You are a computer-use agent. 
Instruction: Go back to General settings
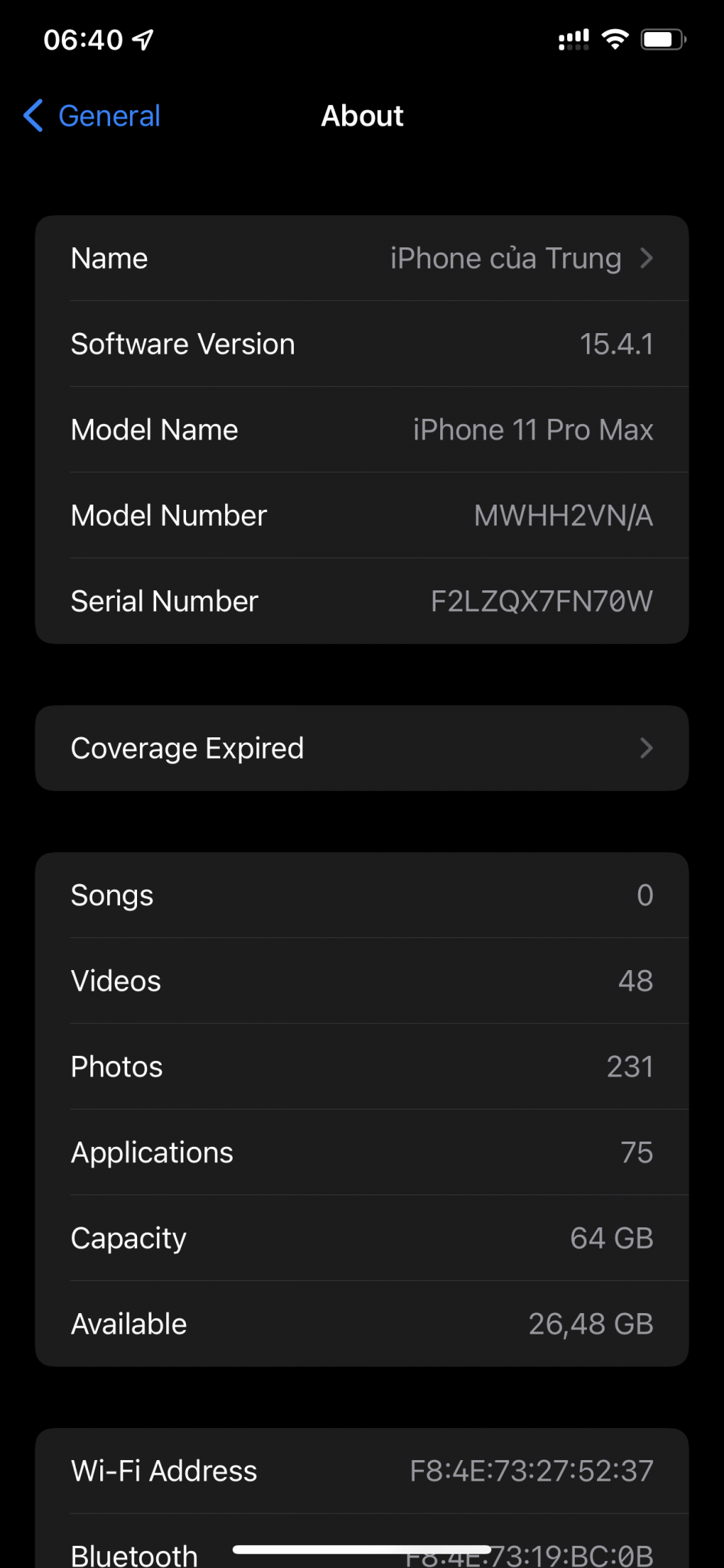click(x=92, y=116)
